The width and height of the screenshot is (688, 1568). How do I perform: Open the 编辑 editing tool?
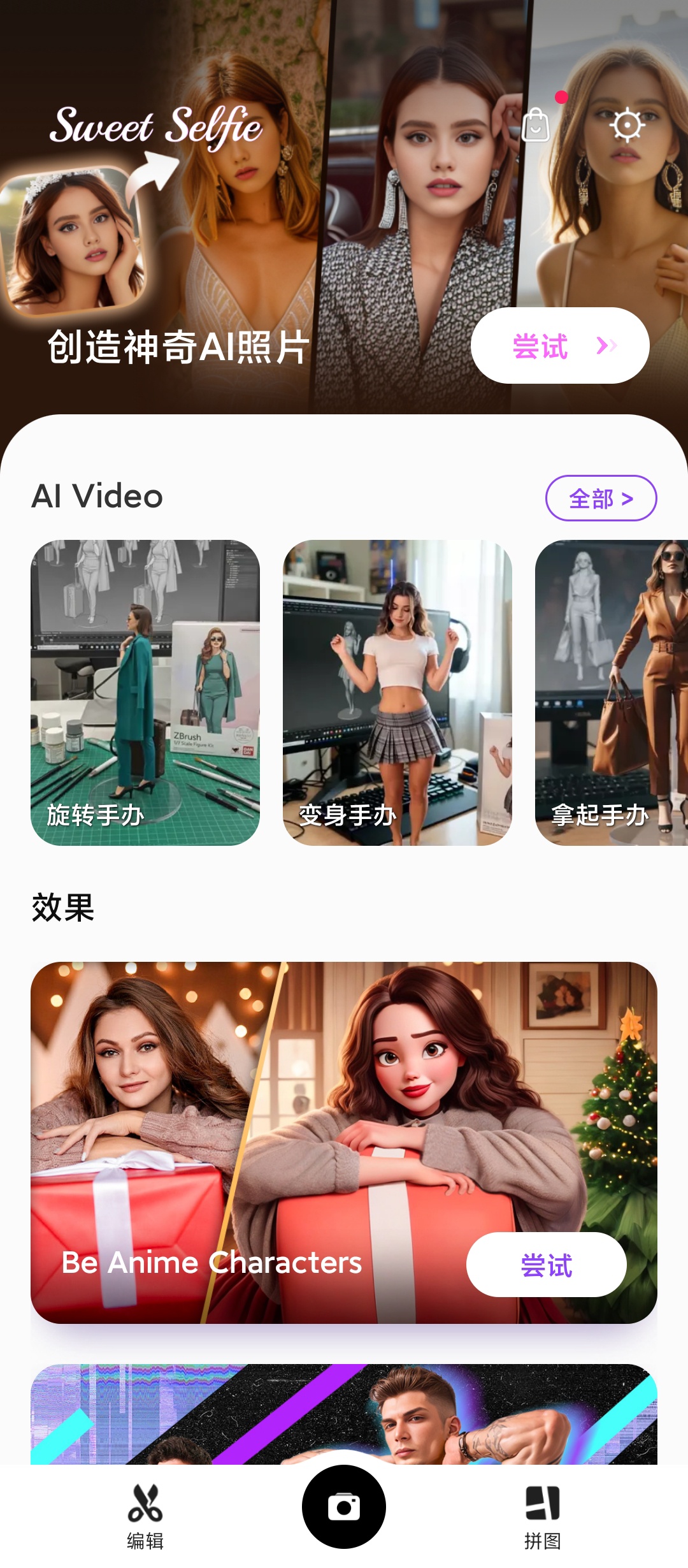tap(145, 1516)
